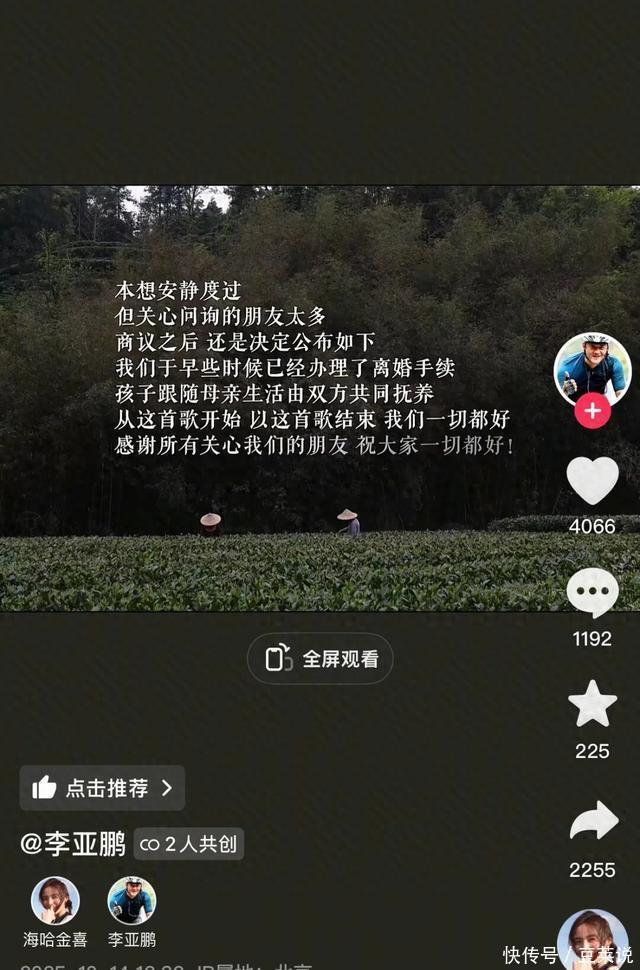Open co-creator 海哈金喜's profile
640x970 pixels.
click(x=55, y=901)
